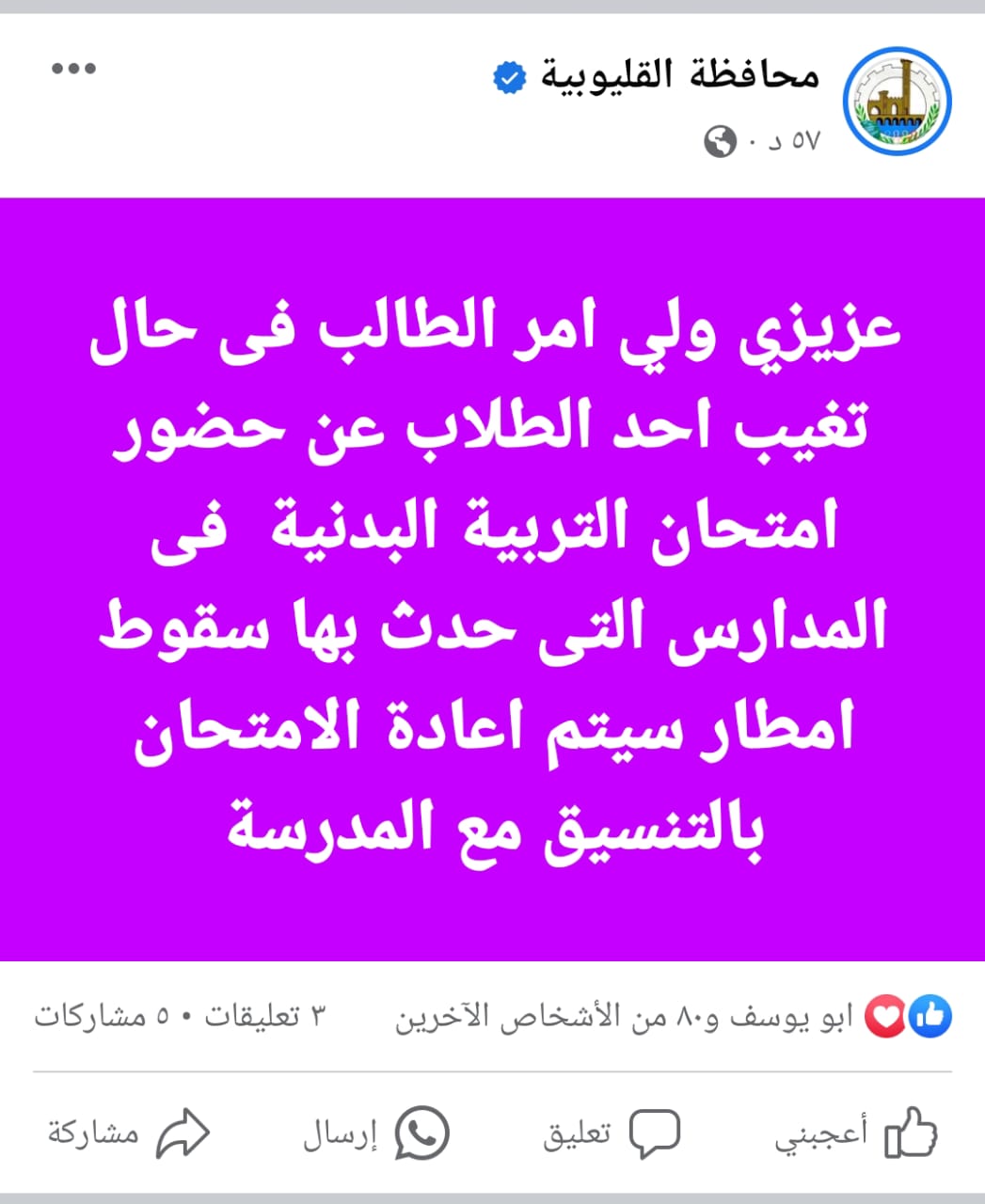Viewport: 985px width, 1204px height.
Task: Open the purple text post
Action: [x=492, y=578]
